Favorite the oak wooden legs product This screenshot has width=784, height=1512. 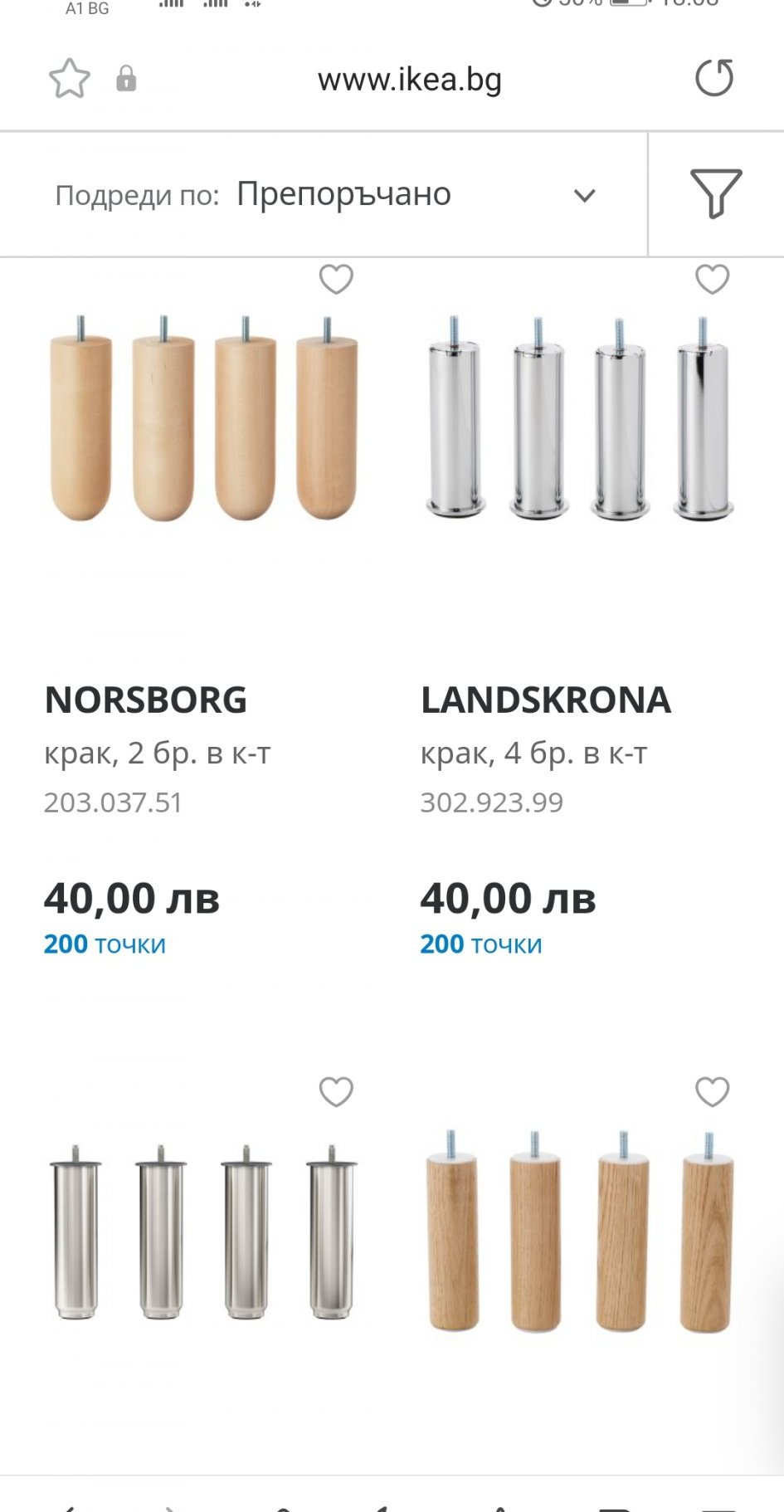click(x=712, y=1092)
